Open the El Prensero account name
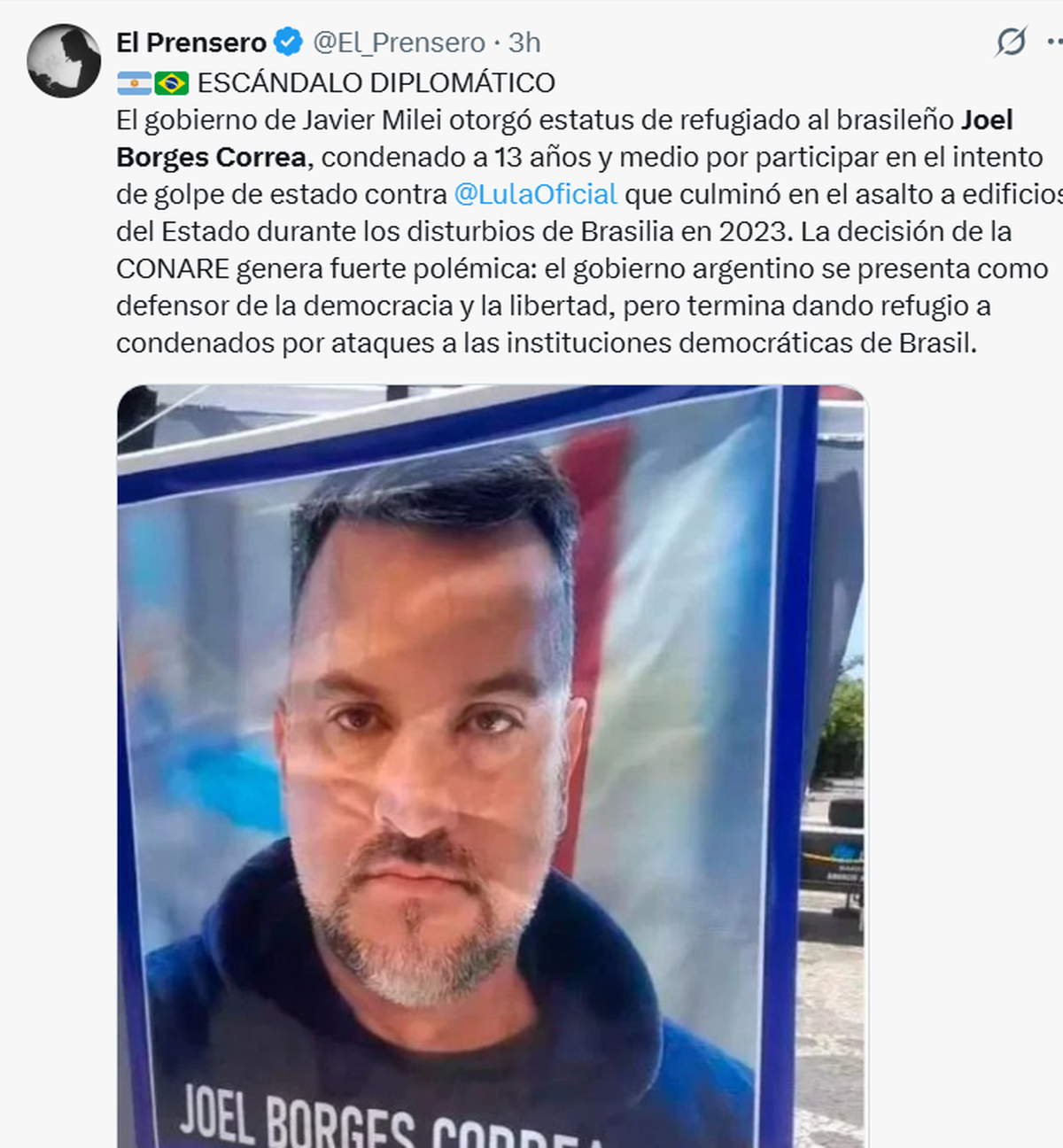This screenshot has width=1063, height=1148. tap(191, 42)
